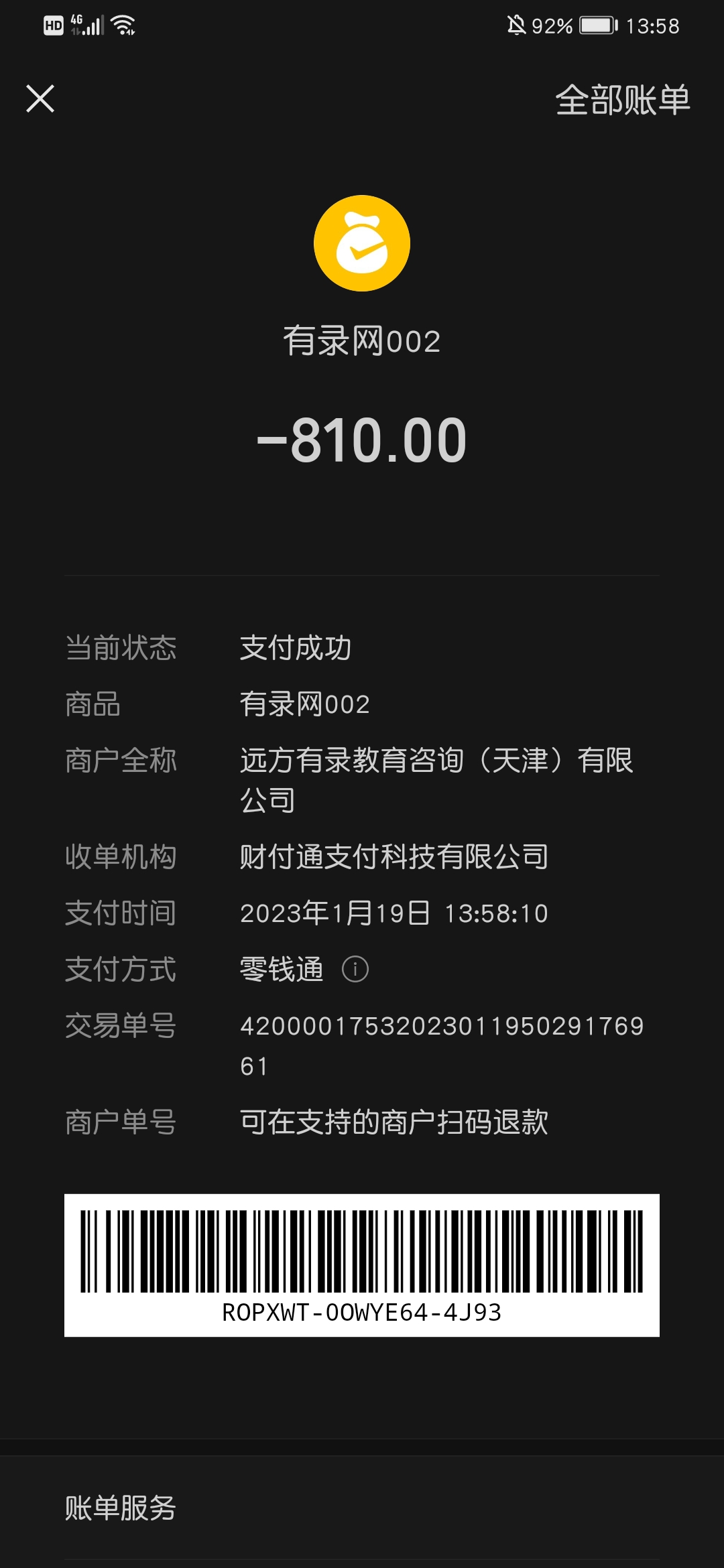Open 全部账单 all bills

tap(622, 101)
